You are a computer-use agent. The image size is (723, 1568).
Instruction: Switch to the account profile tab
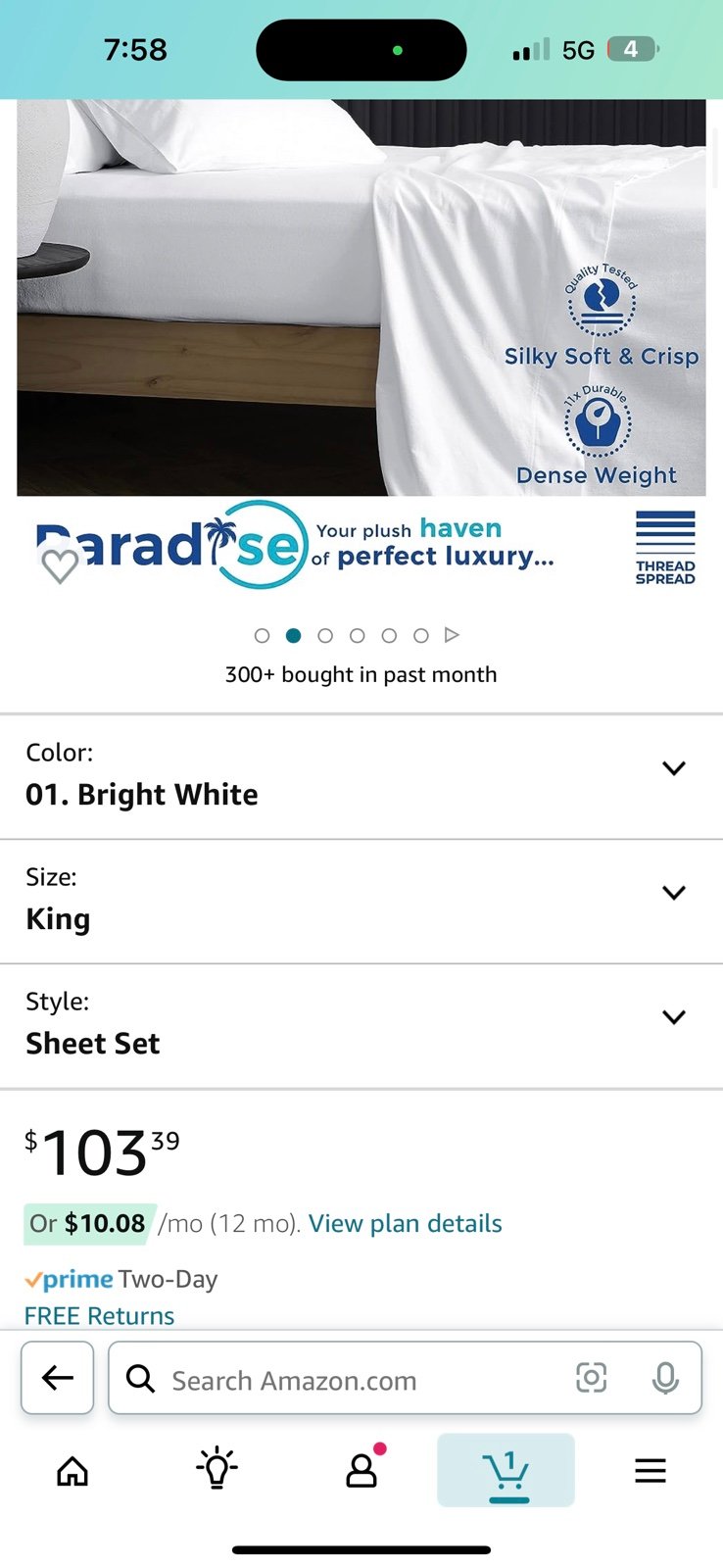[x=361, y=1469]
